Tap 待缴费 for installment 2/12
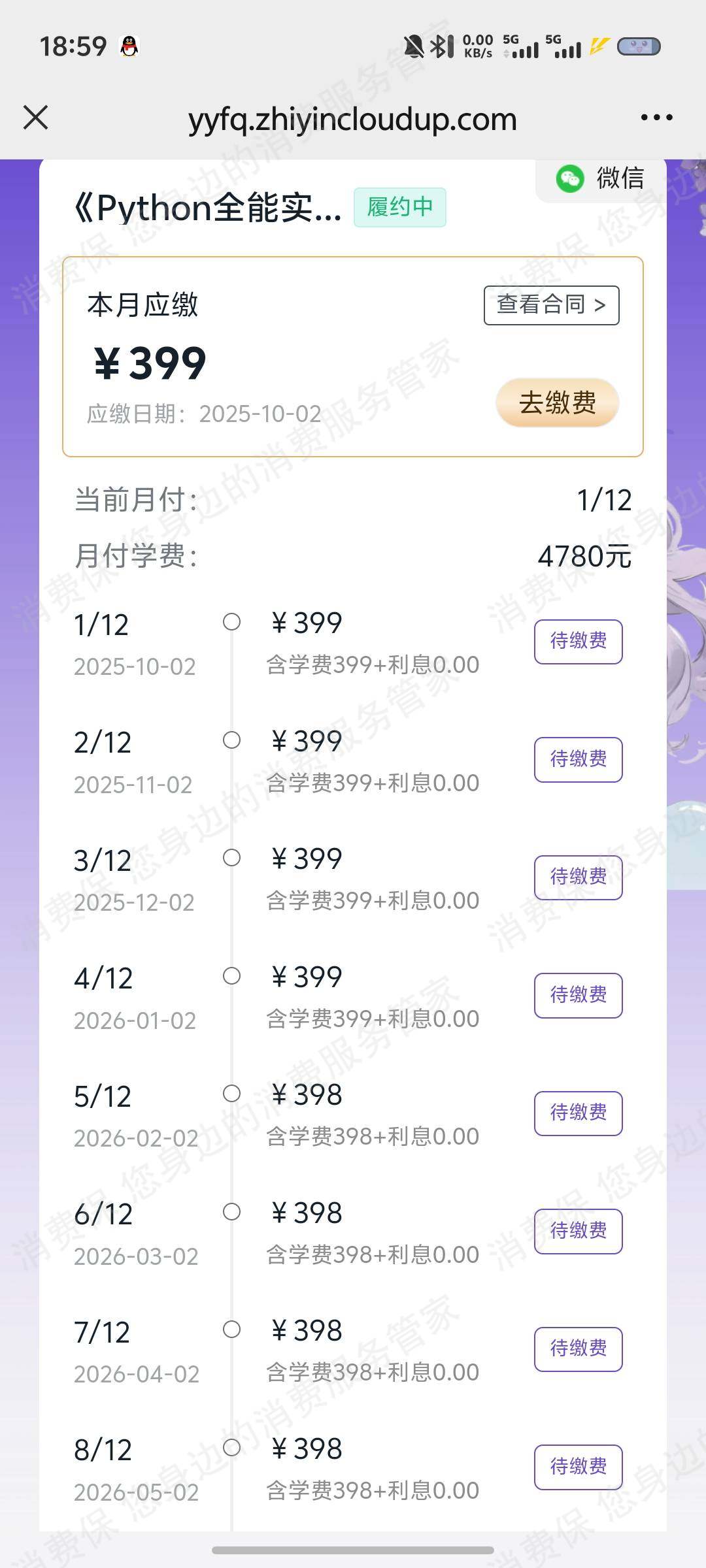 tap(578, 759)
